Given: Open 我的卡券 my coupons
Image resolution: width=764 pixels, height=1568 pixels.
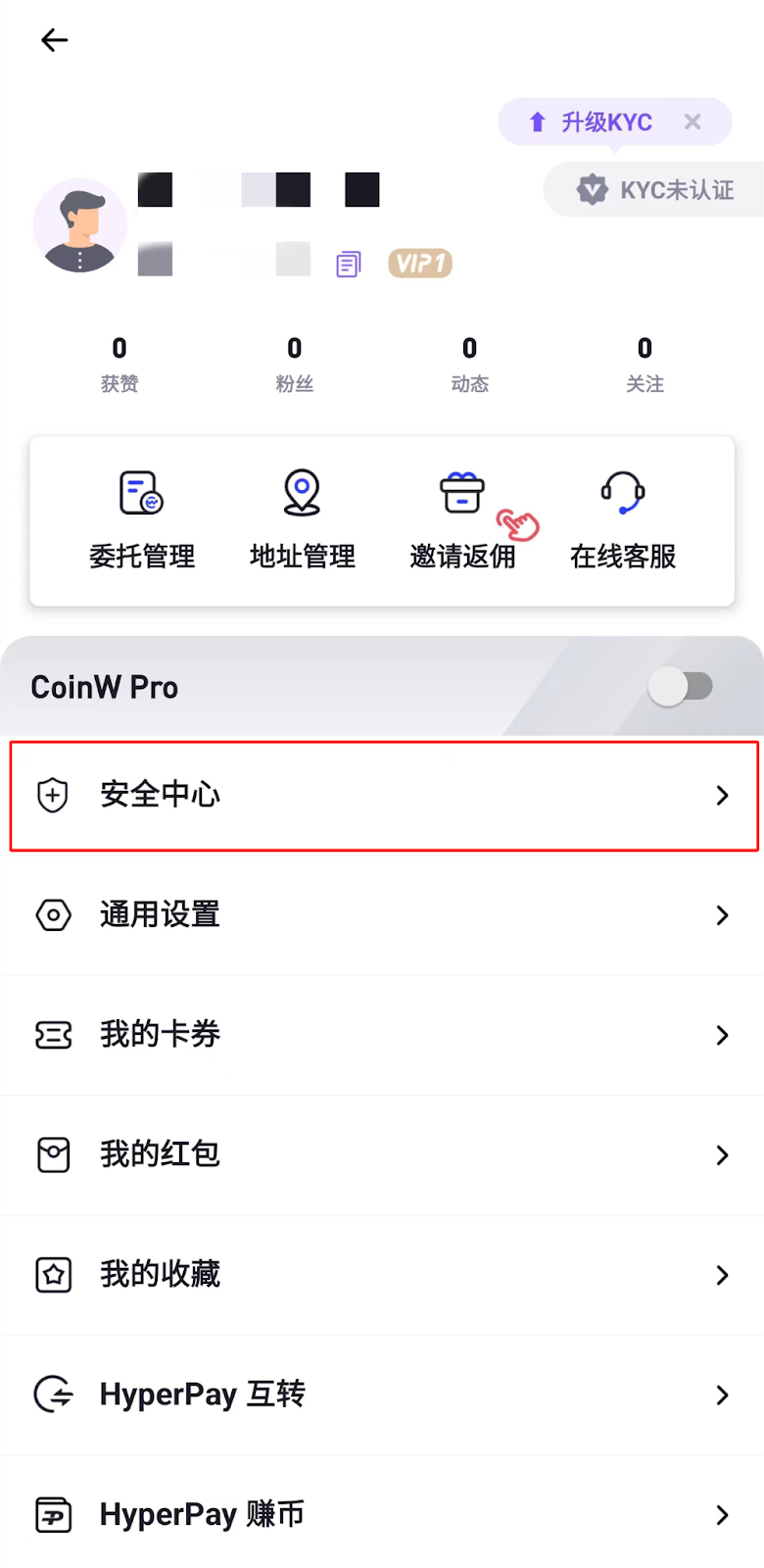Looking at the screenshot, I should click(x=382, y=1035).
